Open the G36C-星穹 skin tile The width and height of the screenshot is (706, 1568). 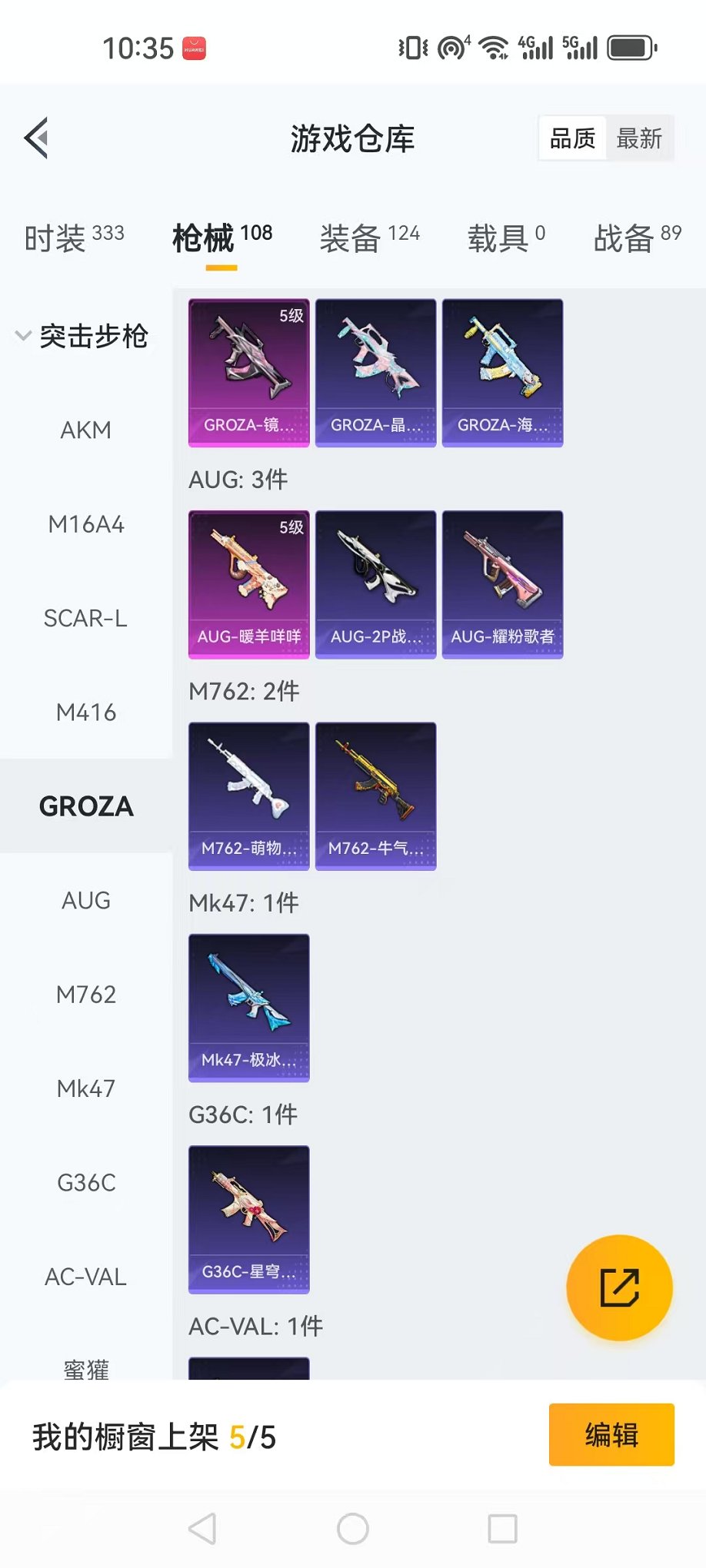[x=249, y=1219]
